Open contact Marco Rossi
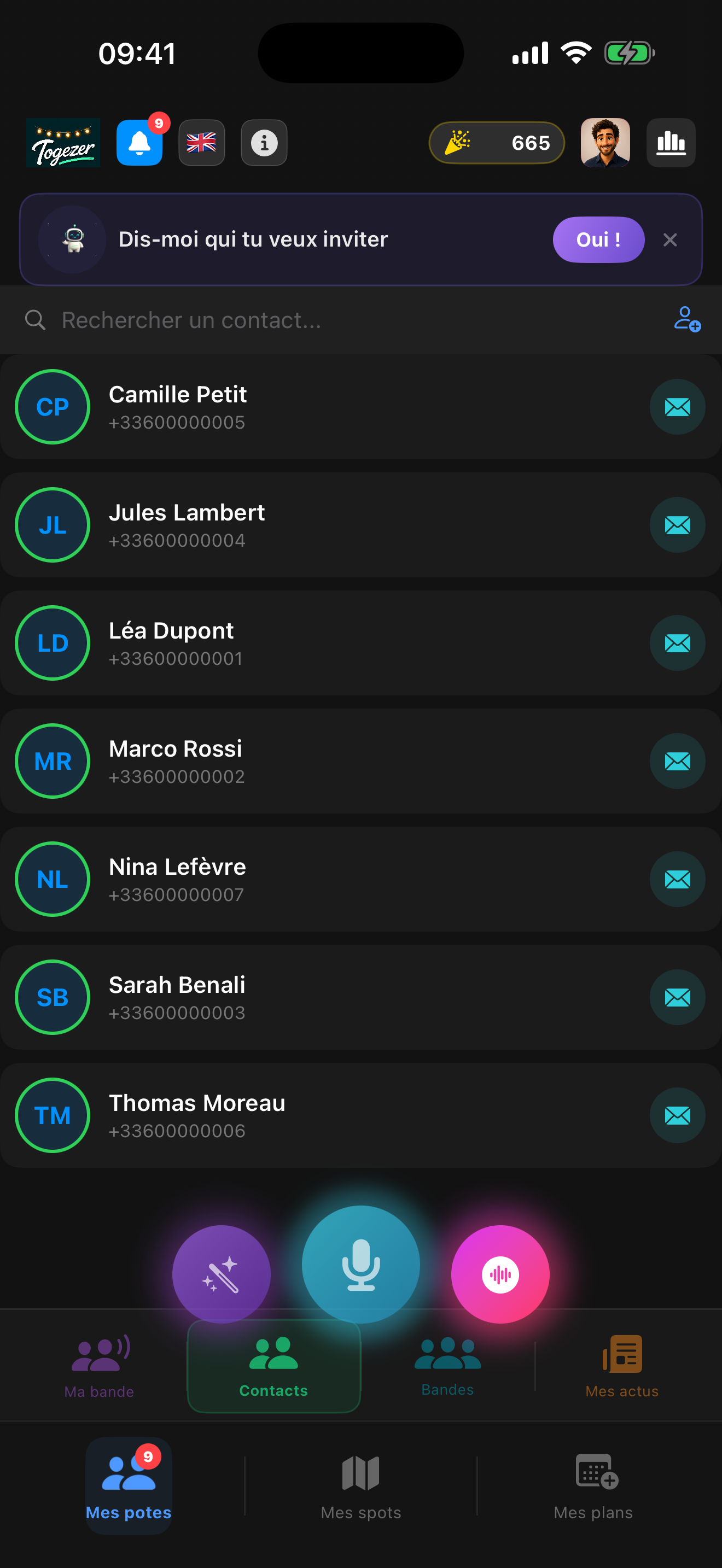Image resolution: width=722 pixels, height=1568 pixels. click(360, 761)
